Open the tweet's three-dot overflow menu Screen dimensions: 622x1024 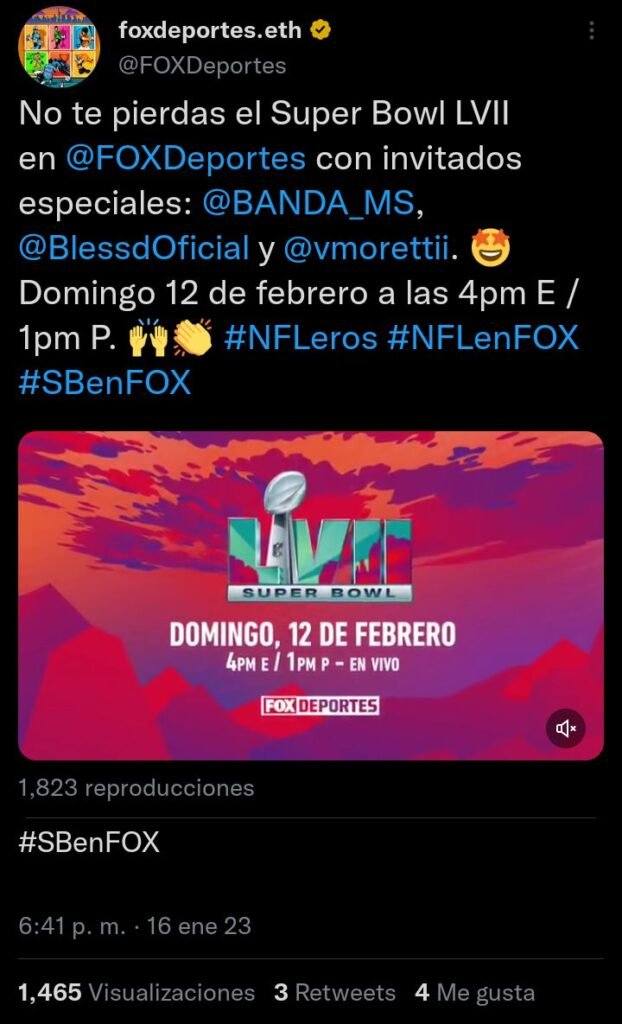click(x=591, y=30)
